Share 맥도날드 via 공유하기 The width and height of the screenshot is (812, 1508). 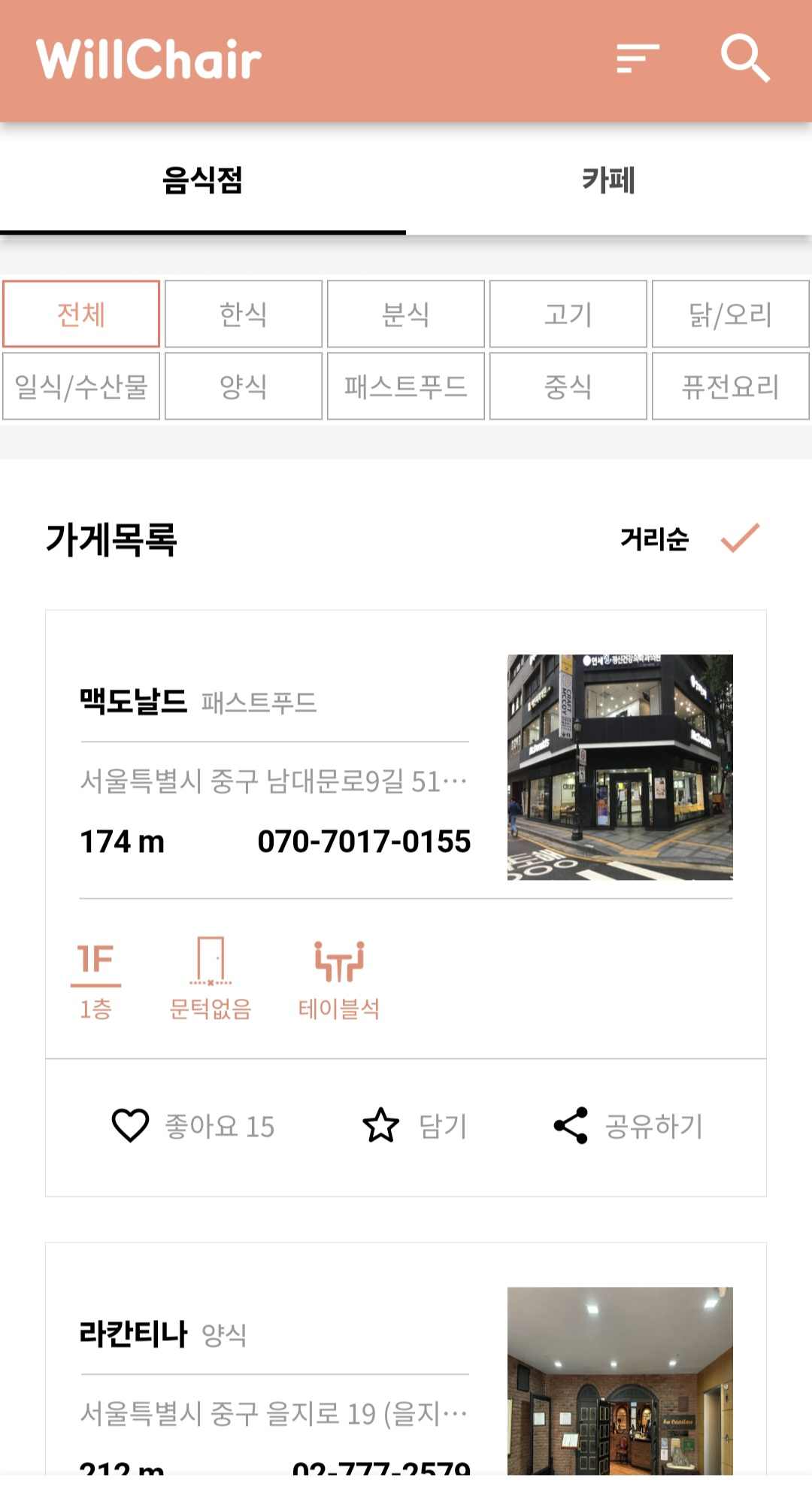tap(628, 1126)
